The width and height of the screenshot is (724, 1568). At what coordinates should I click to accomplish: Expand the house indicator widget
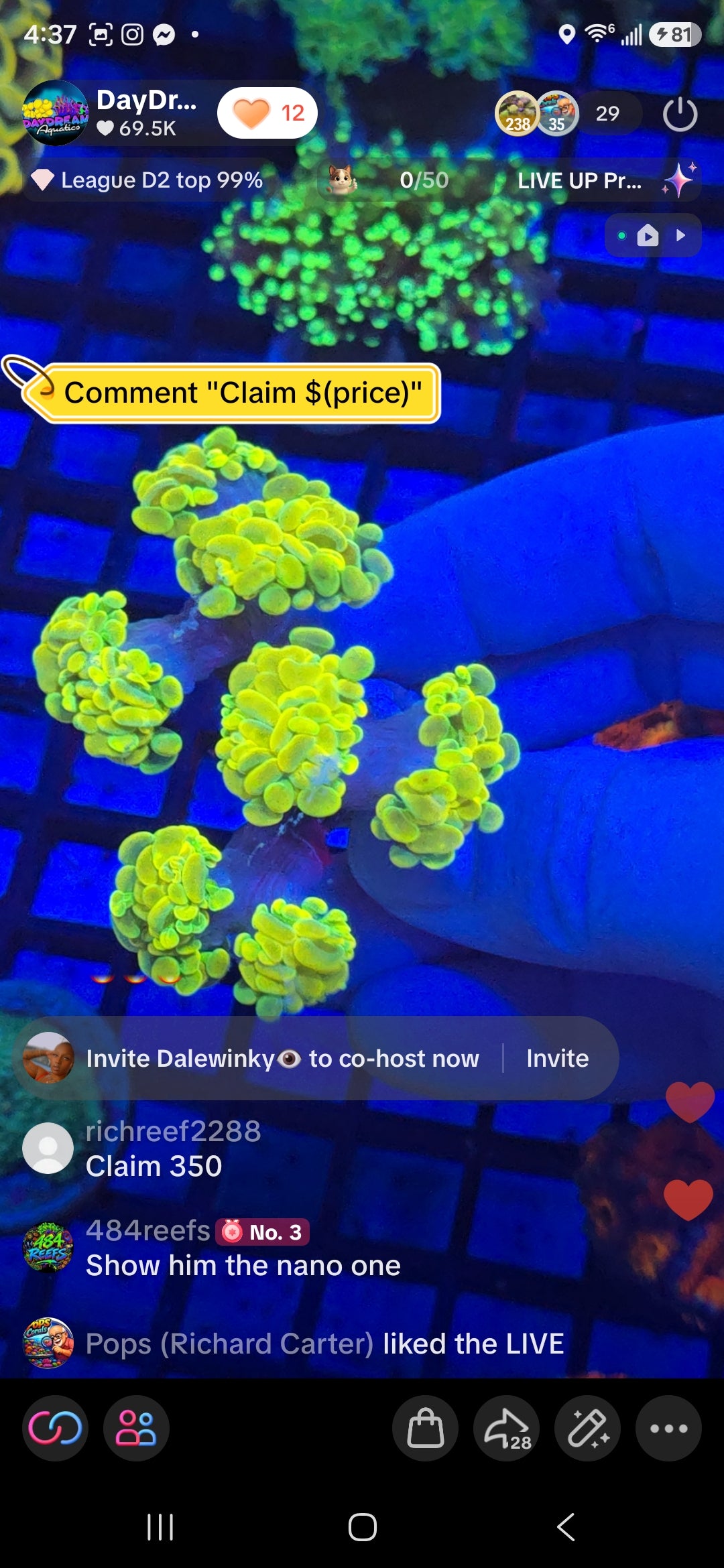653,235
